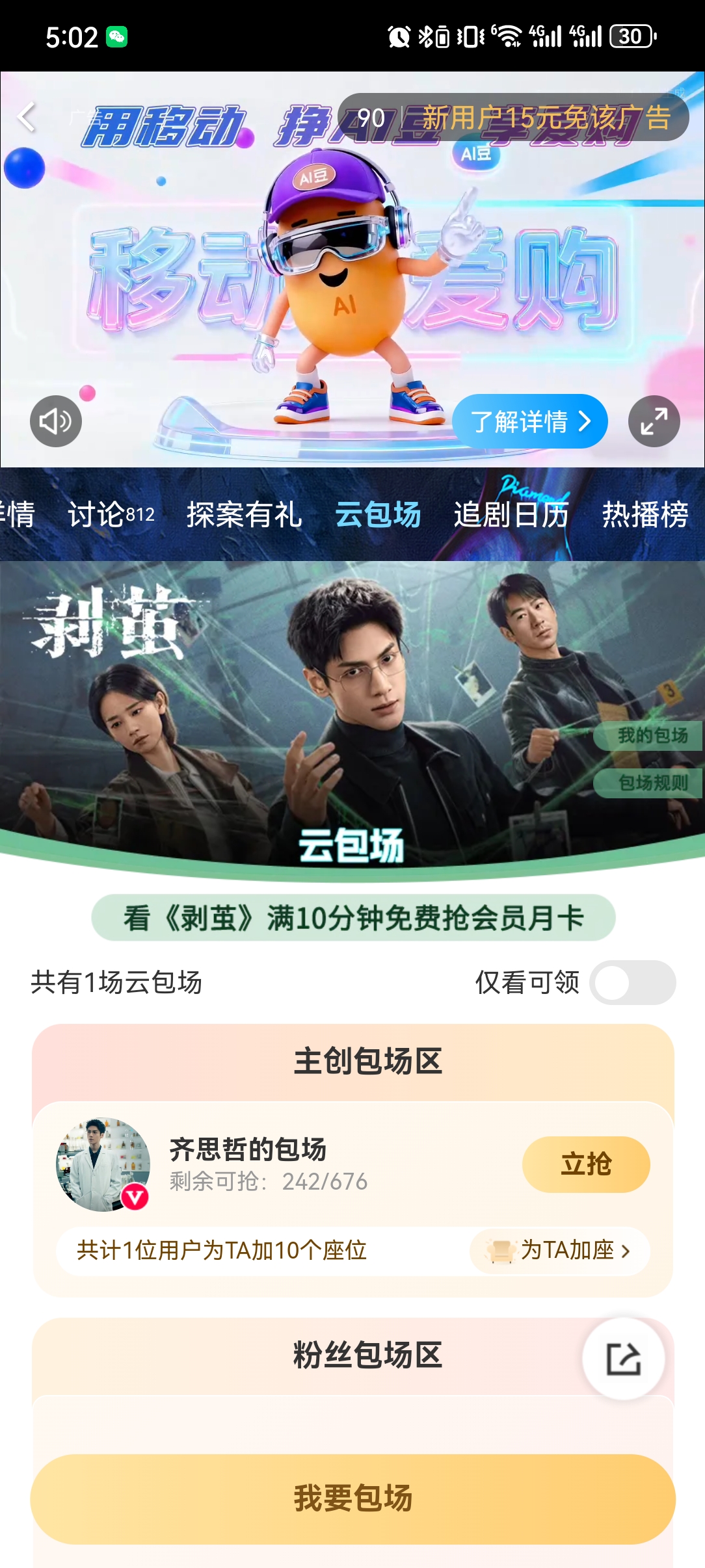Go back using the top-left arrow
Viewport: 705px width, 1568px height.
27,117
